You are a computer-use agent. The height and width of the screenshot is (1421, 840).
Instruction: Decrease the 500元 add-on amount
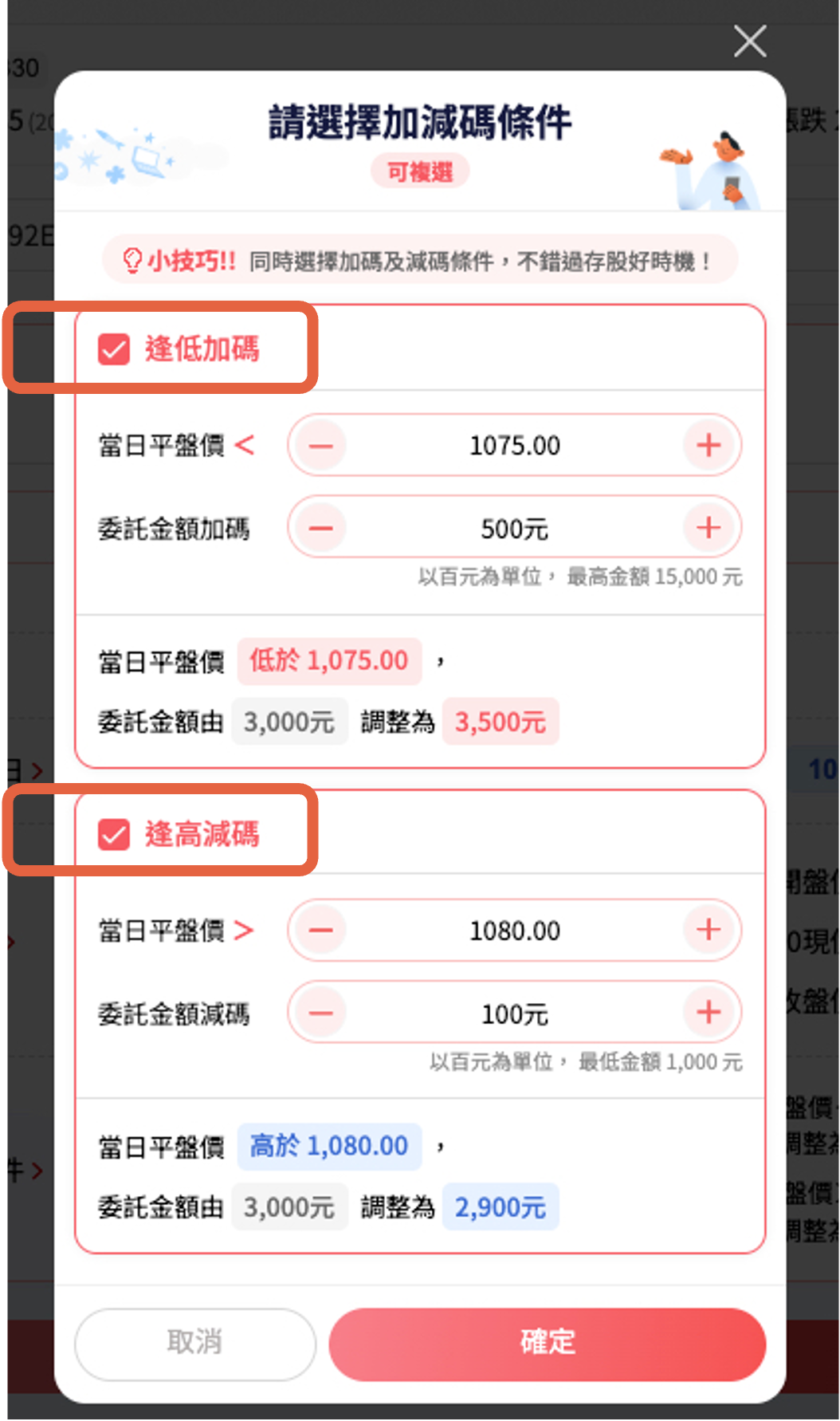click(x=321, y=528)
